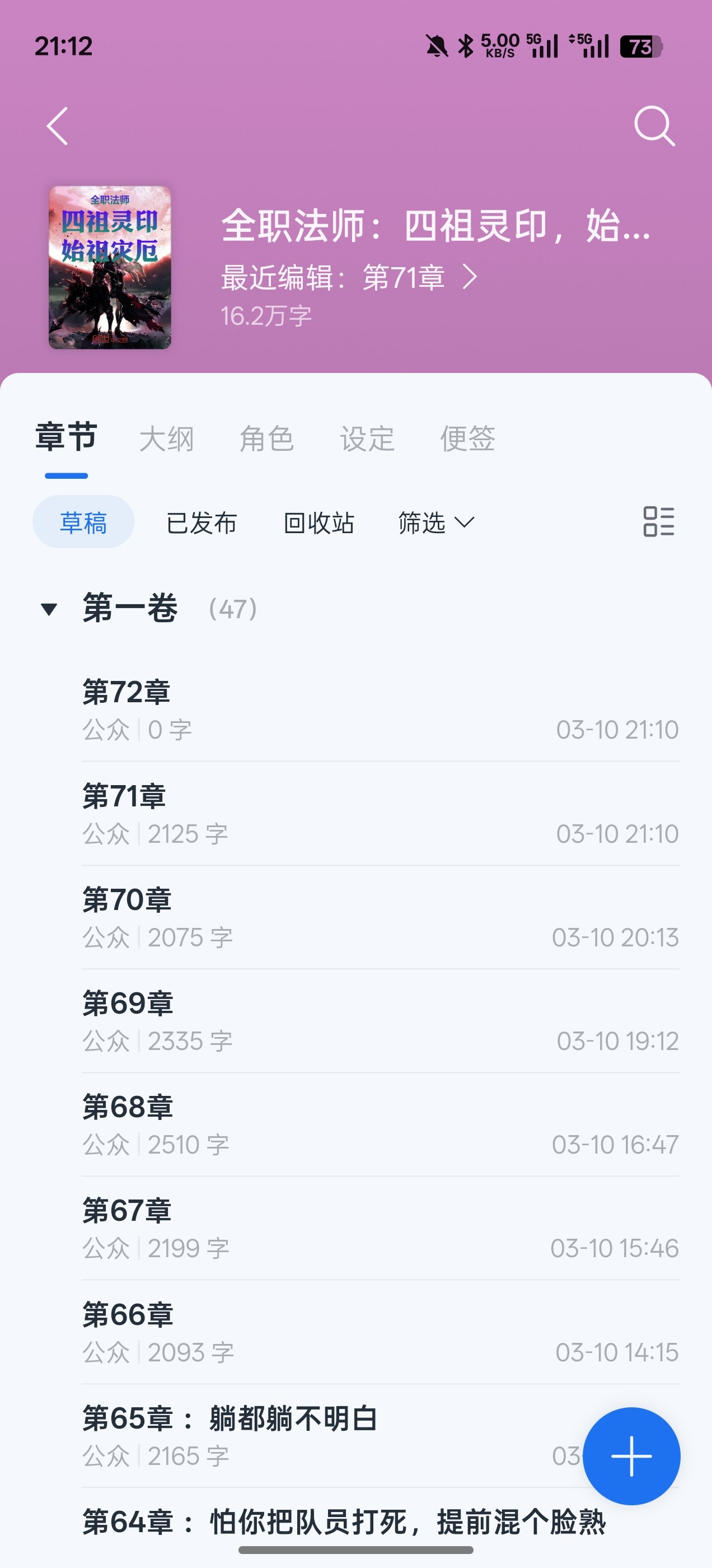Open the 回收站 list
The image size is (712, 1568).
click(319, 523)
